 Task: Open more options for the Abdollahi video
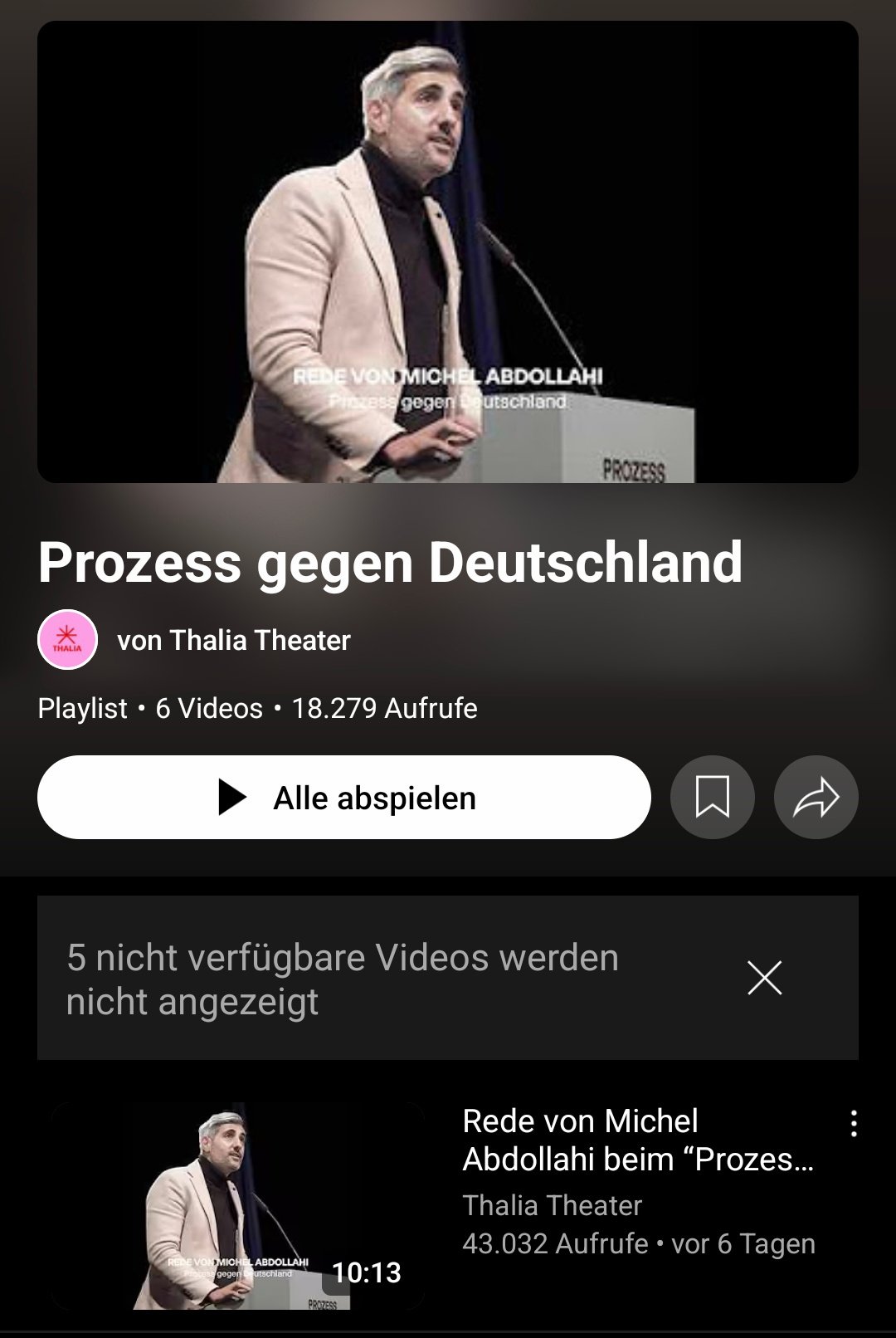[x=853, y=1124]
